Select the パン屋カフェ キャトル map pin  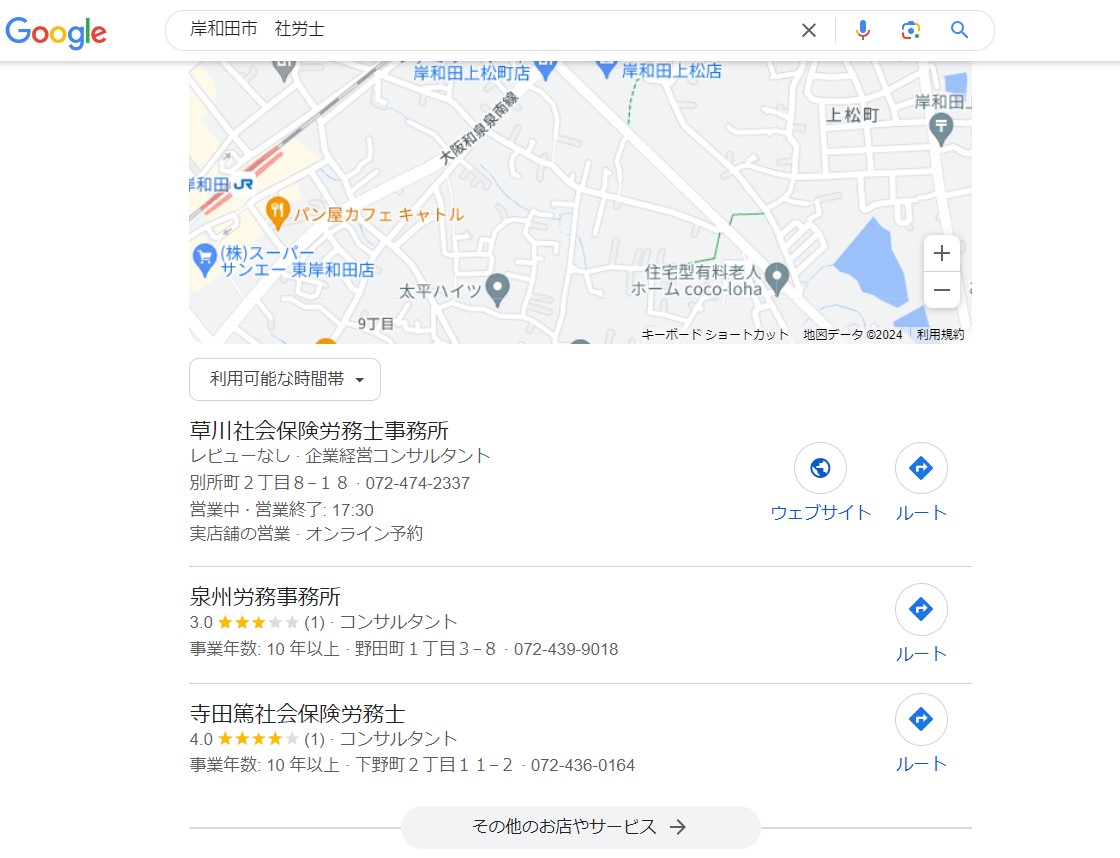click(277, 212)
